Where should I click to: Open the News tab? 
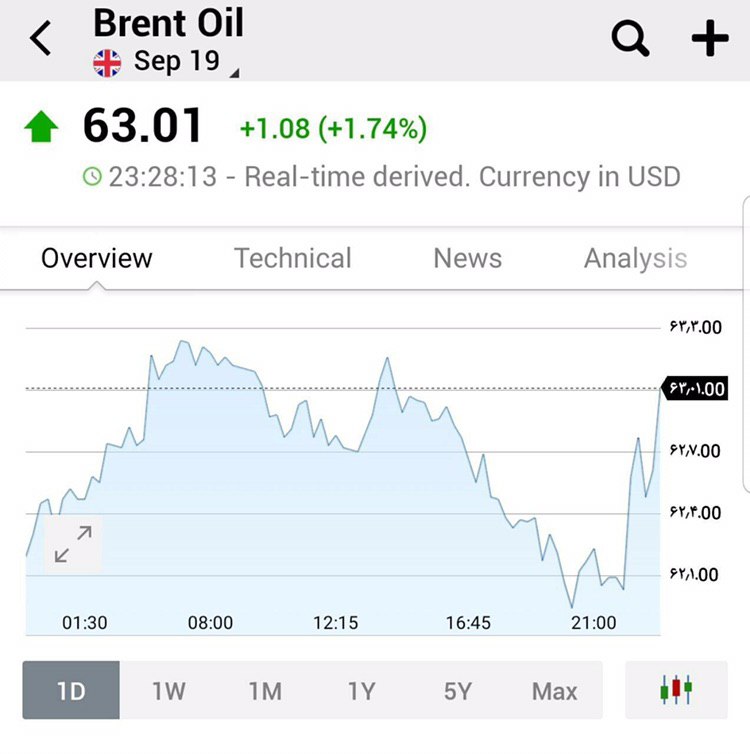click(467, 258)
